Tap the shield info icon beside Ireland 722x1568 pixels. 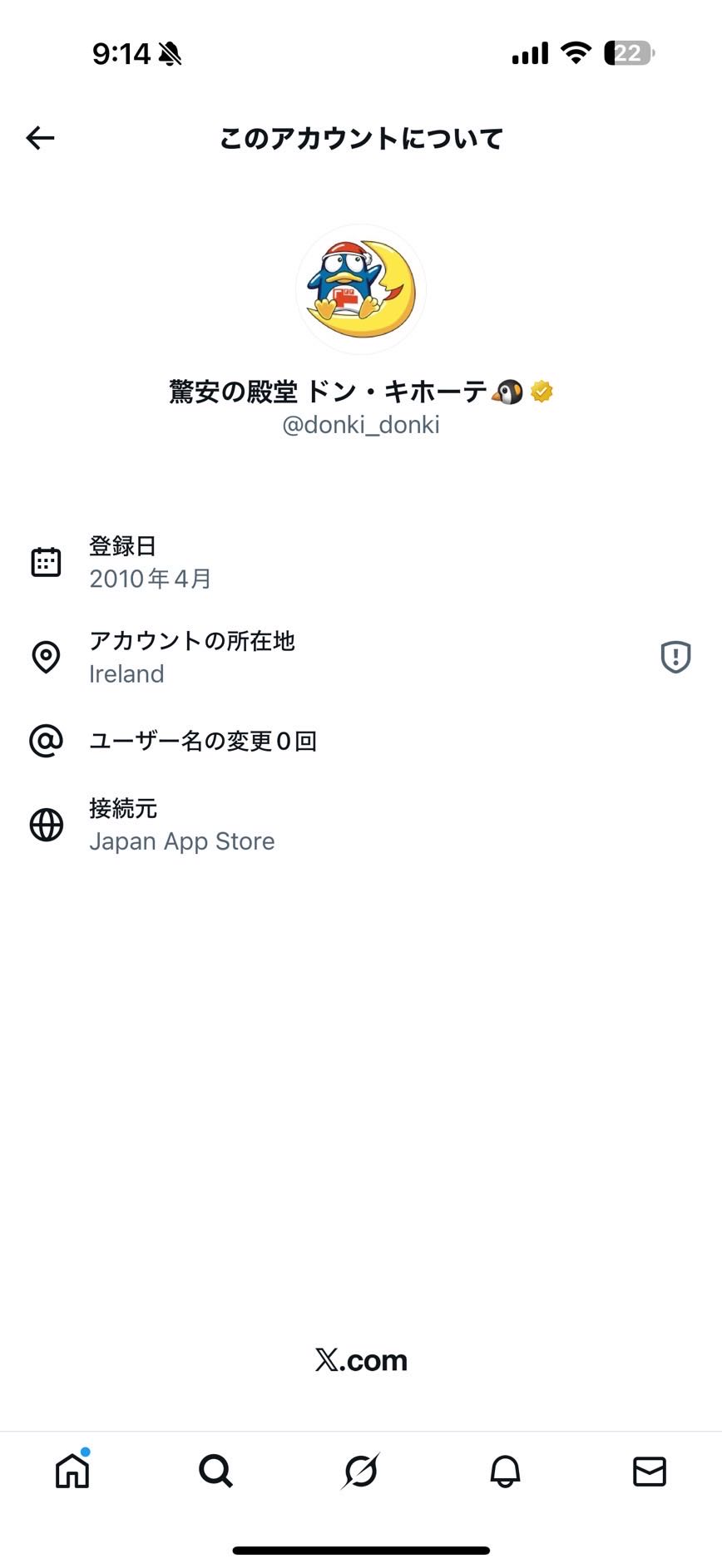tap(675, 657)
